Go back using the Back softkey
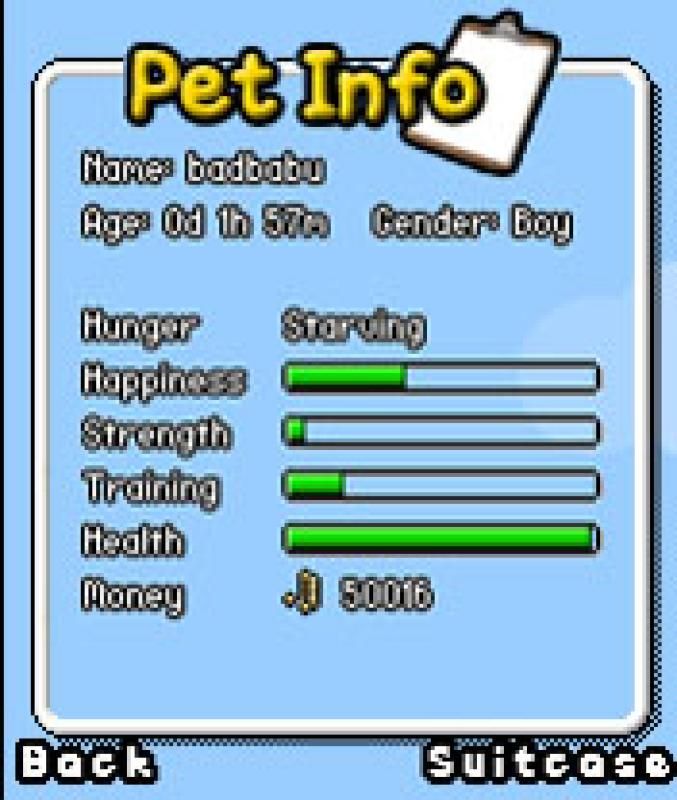 (x=88, y=765)
